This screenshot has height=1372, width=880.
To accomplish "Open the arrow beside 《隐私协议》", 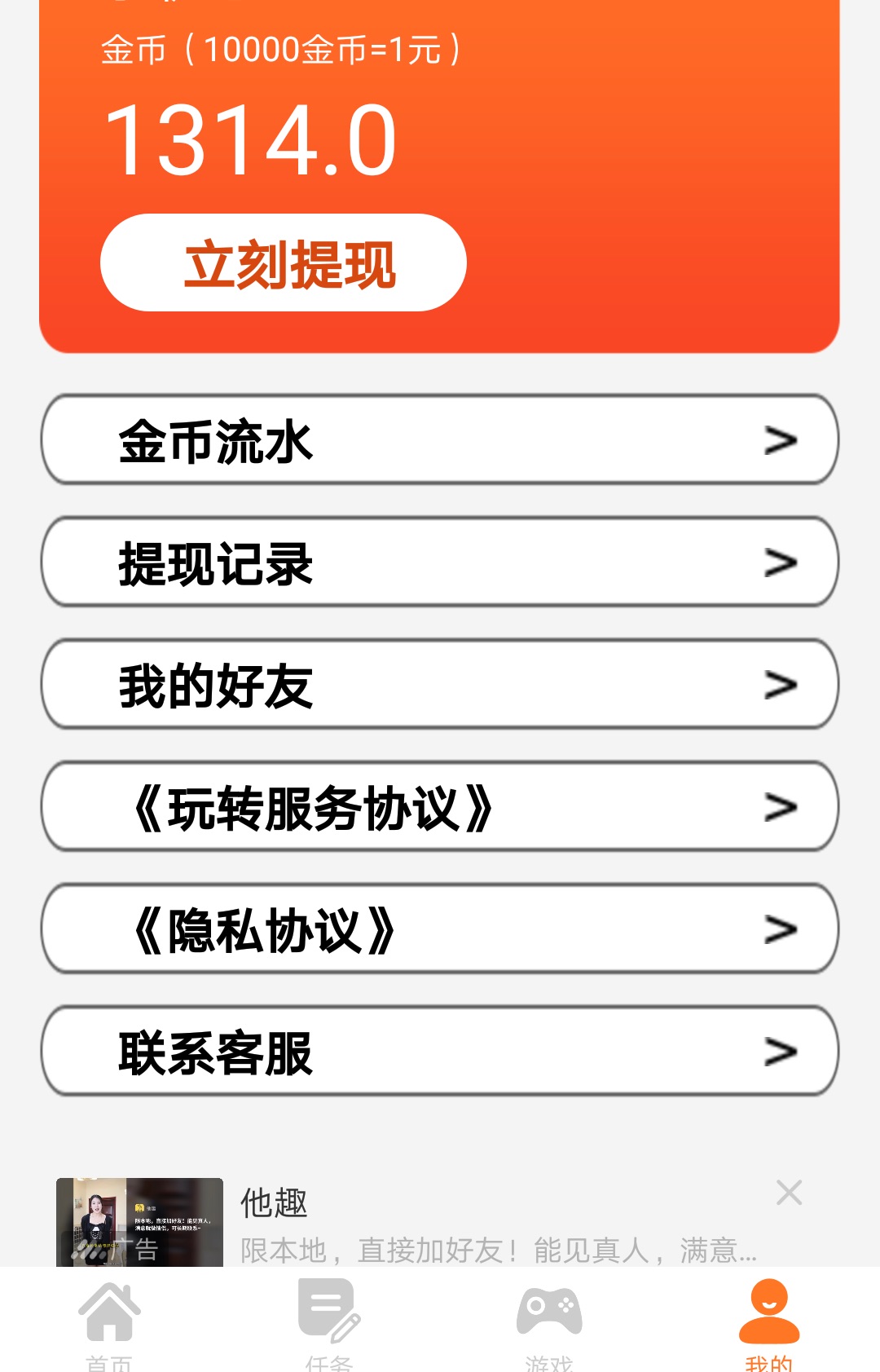I will coord(781,929).
